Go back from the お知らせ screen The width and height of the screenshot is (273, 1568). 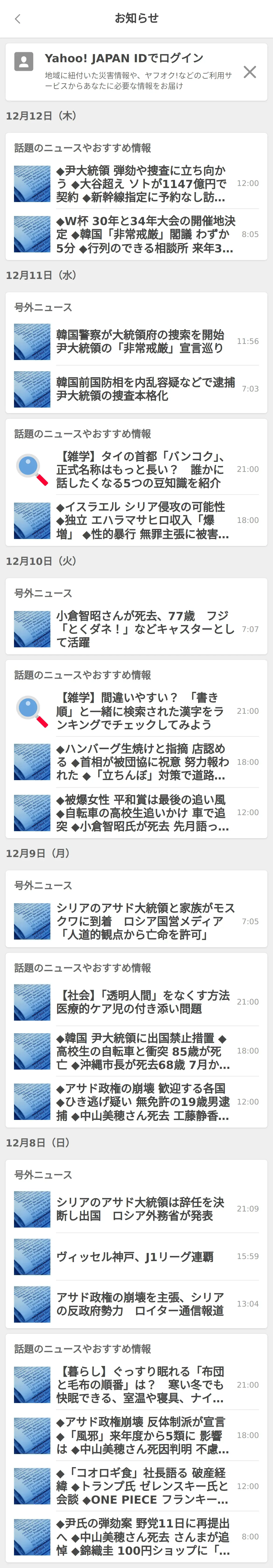click(x=18, y=19)
